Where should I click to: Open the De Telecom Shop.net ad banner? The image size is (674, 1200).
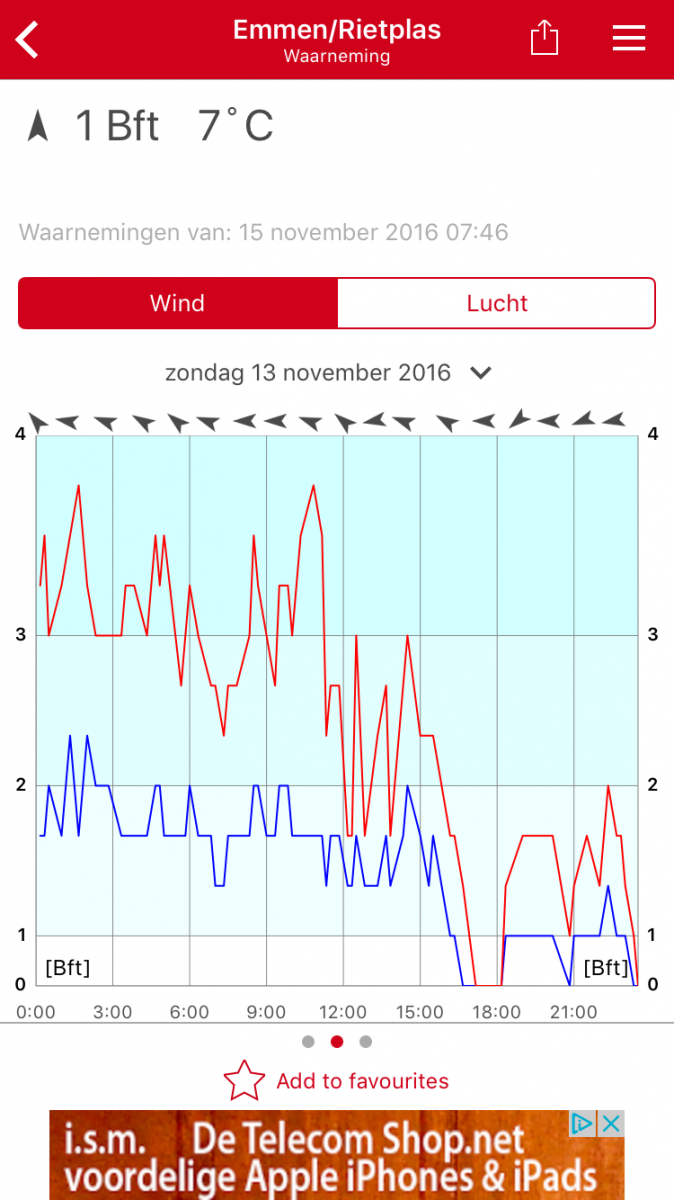click(337, 1155)
